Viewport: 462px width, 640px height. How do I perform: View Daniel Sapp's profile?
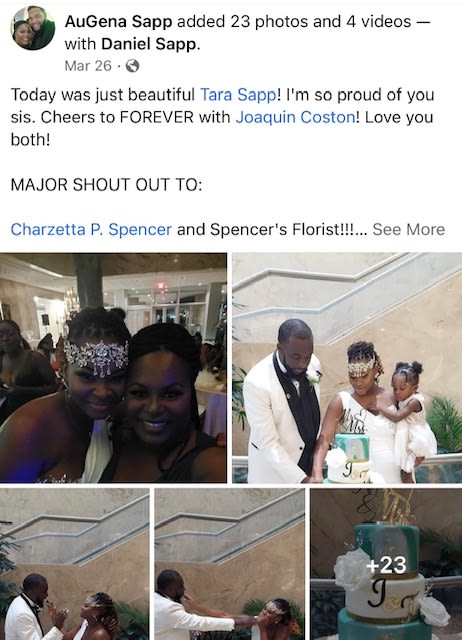tap(149, 44)
